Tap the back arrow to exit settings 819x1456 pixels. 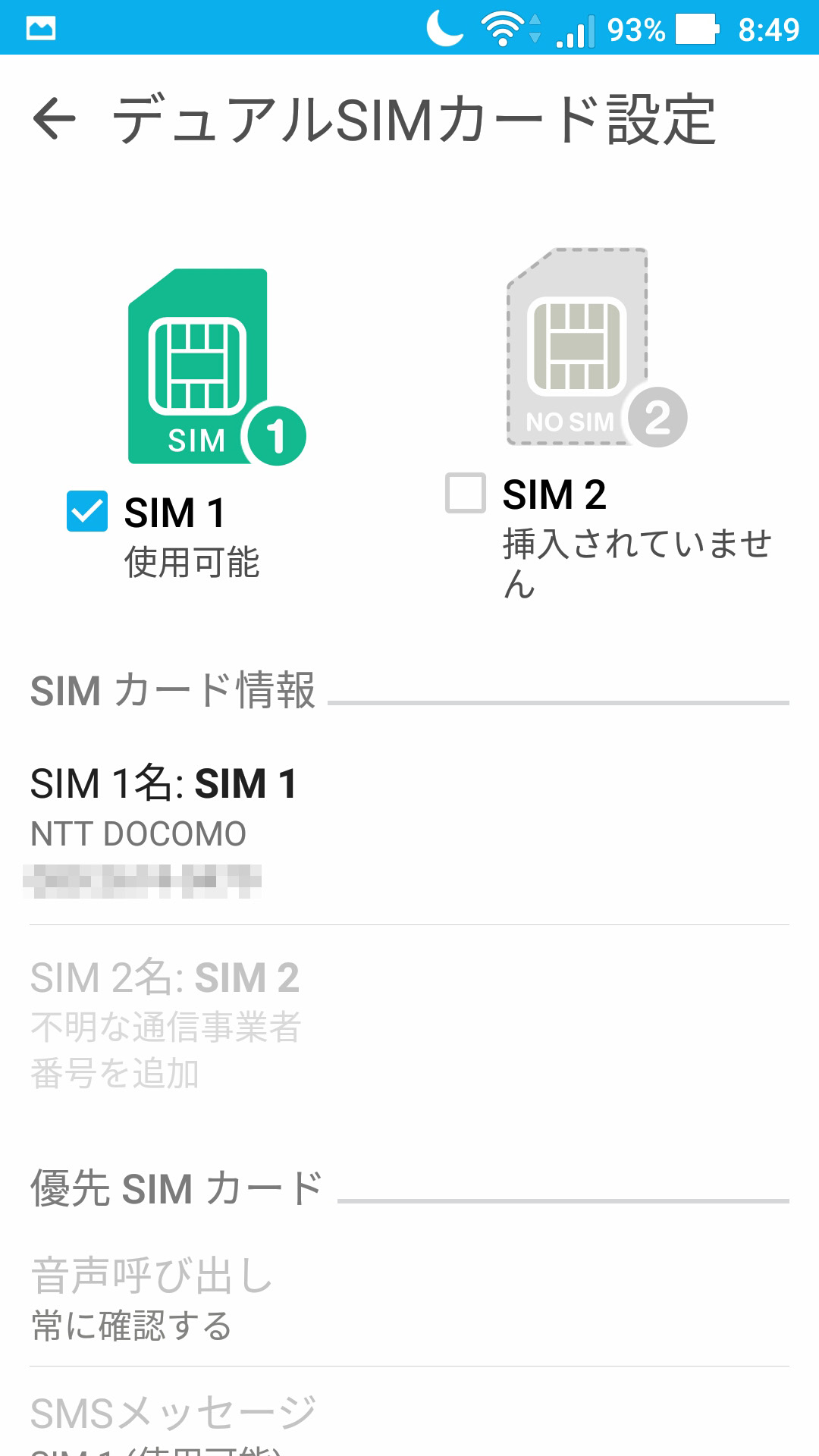pos(55,120)
